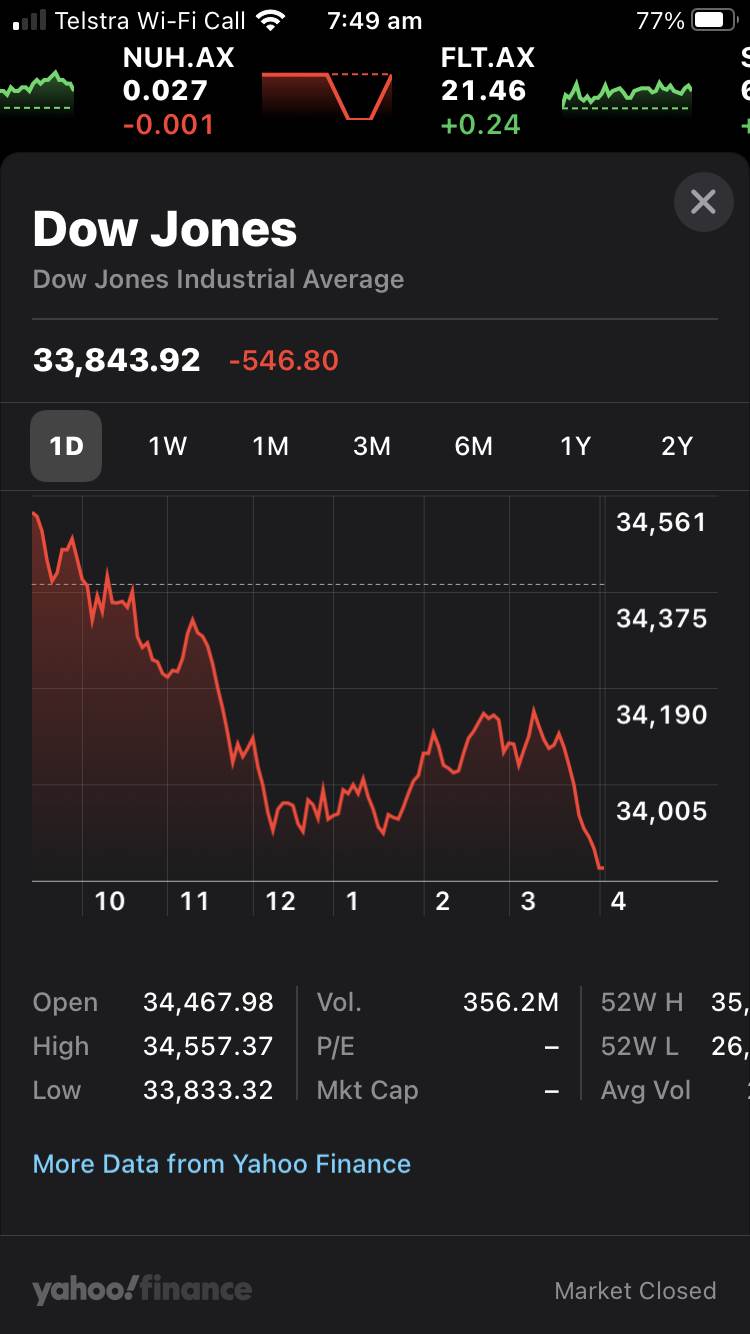Close the Dow Jones detail sheet
Screen dimensions: 750x1334
[x=703, y=203]
